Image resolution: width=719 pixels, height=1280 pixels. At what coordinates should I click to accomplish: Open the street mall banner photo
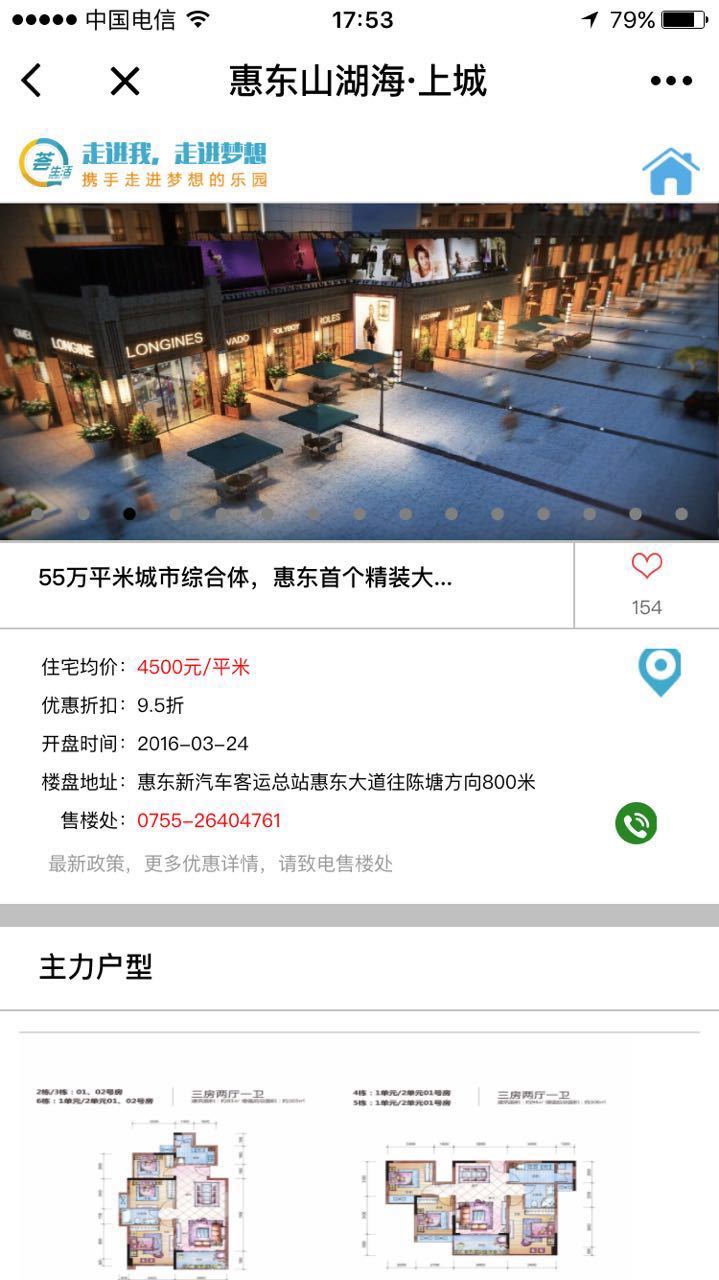(359, 370)
